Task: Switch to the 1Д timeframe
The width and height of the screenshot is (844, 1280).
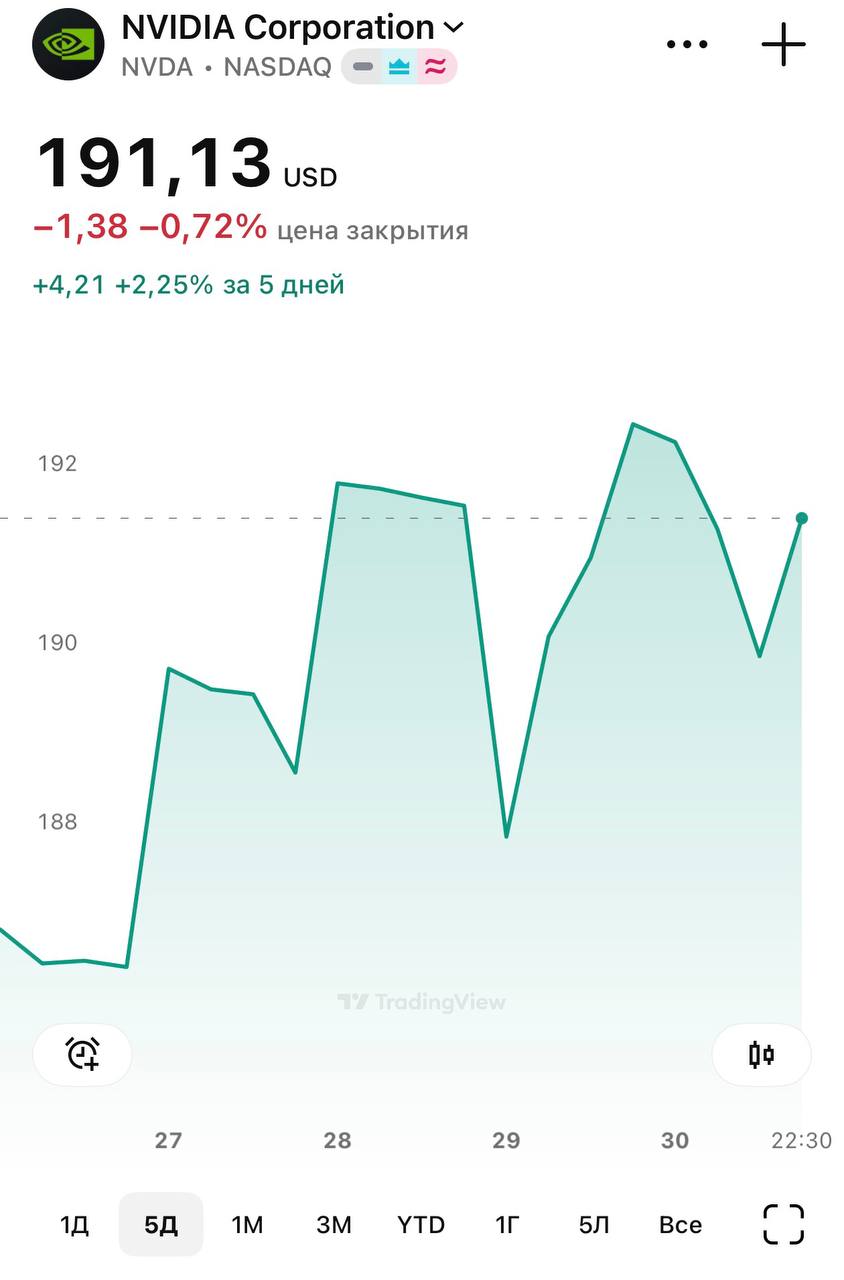Action: 74,1225
